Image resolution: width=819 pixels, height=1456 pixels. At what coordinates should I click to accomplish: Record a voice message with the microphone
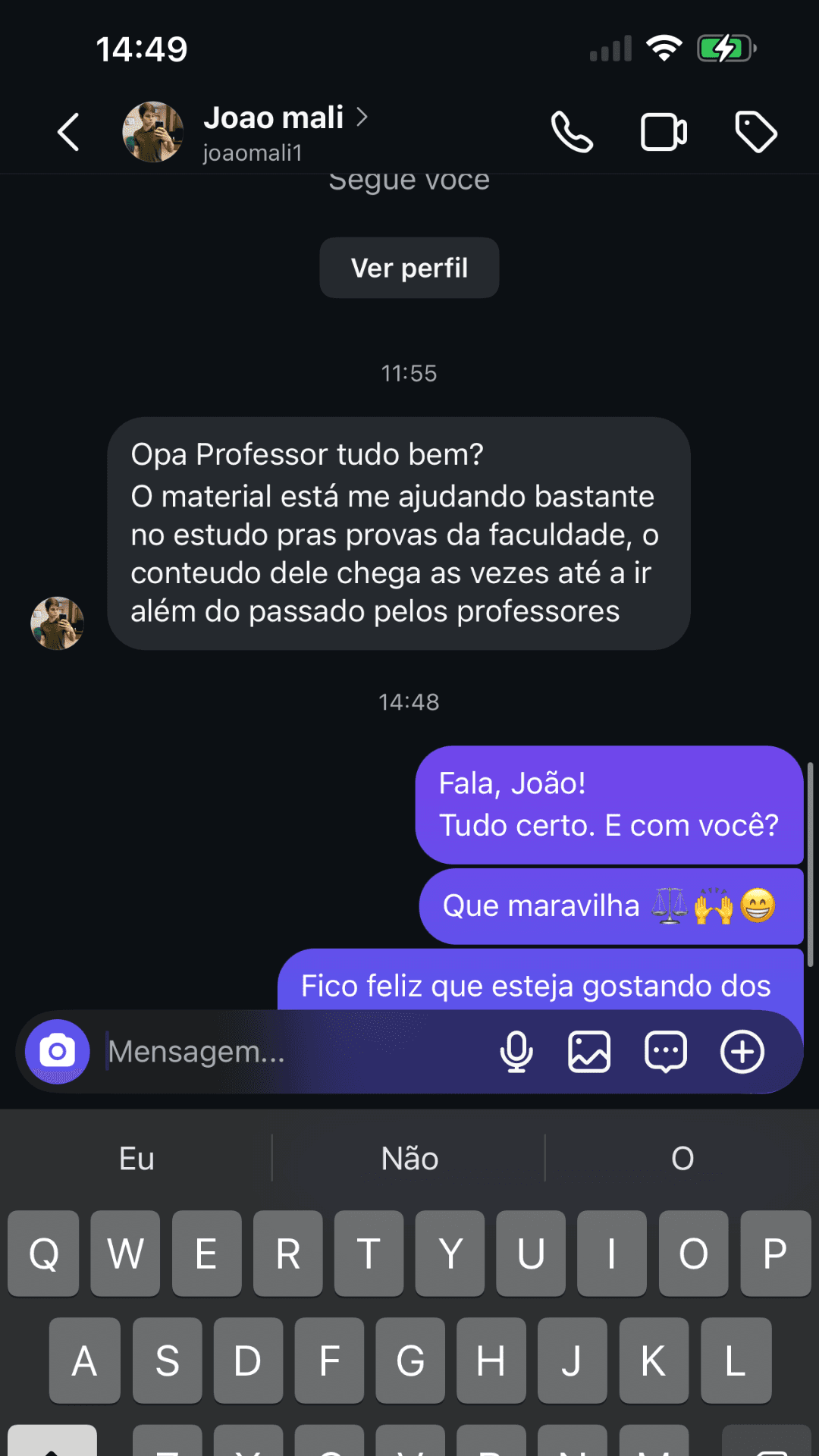pyautogui.click(x=516, y=1051)
